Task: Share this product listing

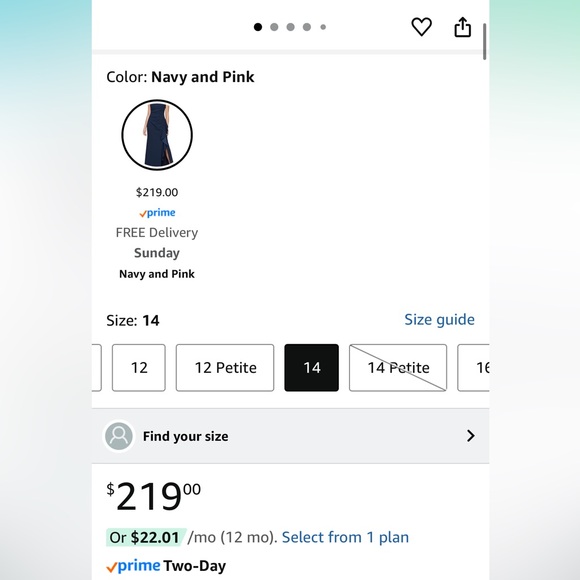Action: 462,27
